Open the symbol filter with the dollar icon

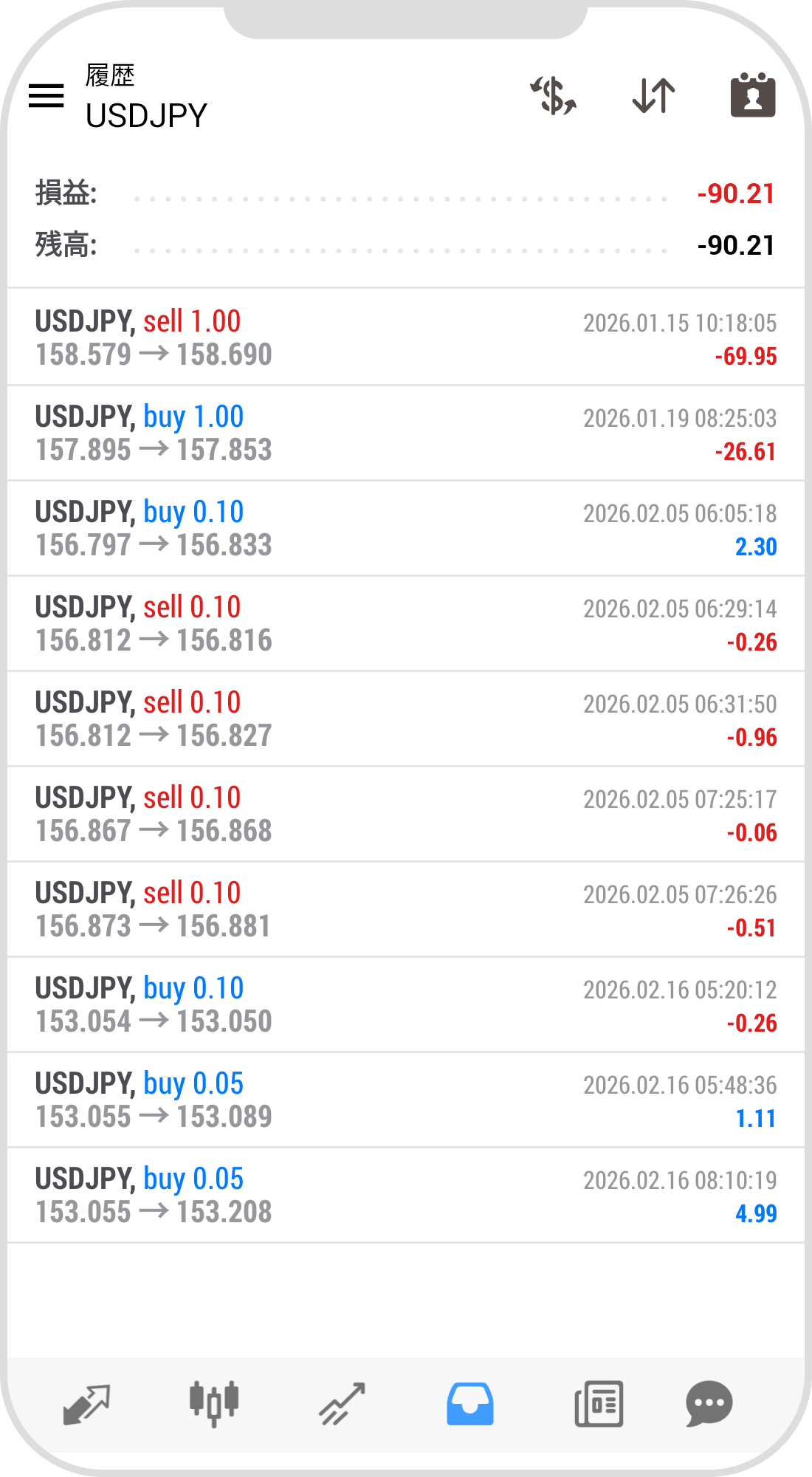click(554, 96)
